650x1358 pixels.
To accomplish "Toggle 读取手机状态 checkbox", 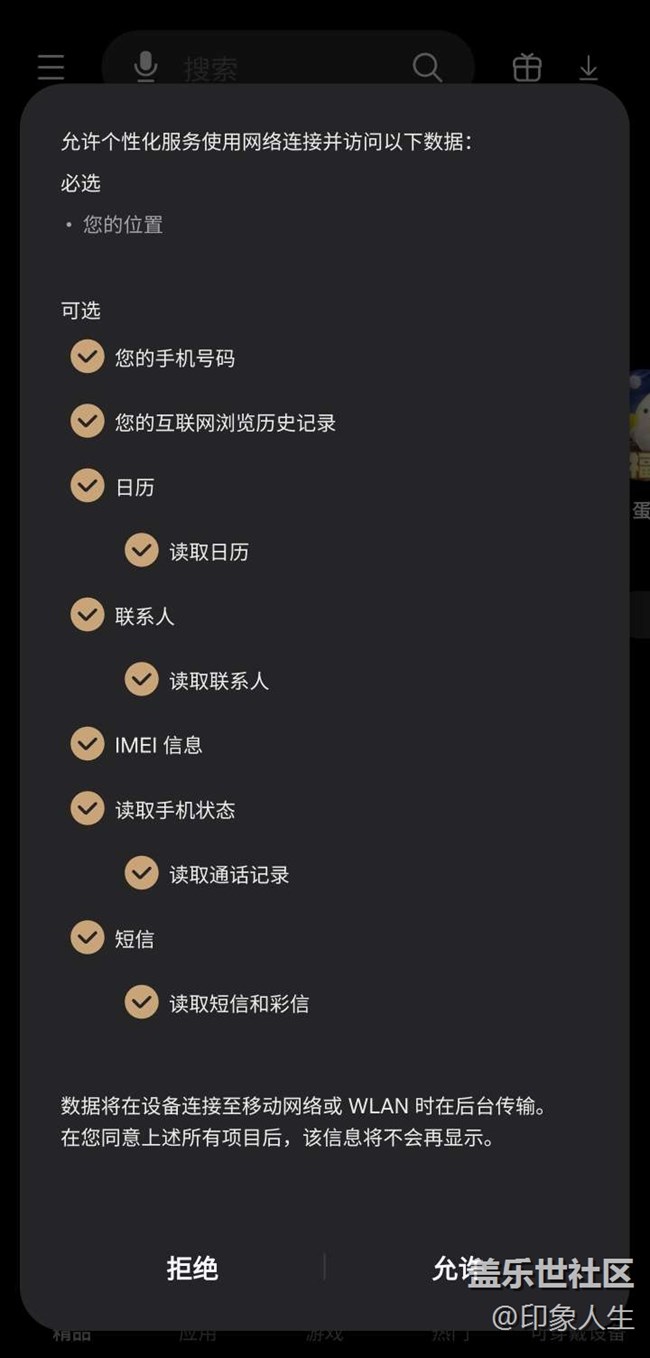I will pyautogui.click(x=87, y=809).
